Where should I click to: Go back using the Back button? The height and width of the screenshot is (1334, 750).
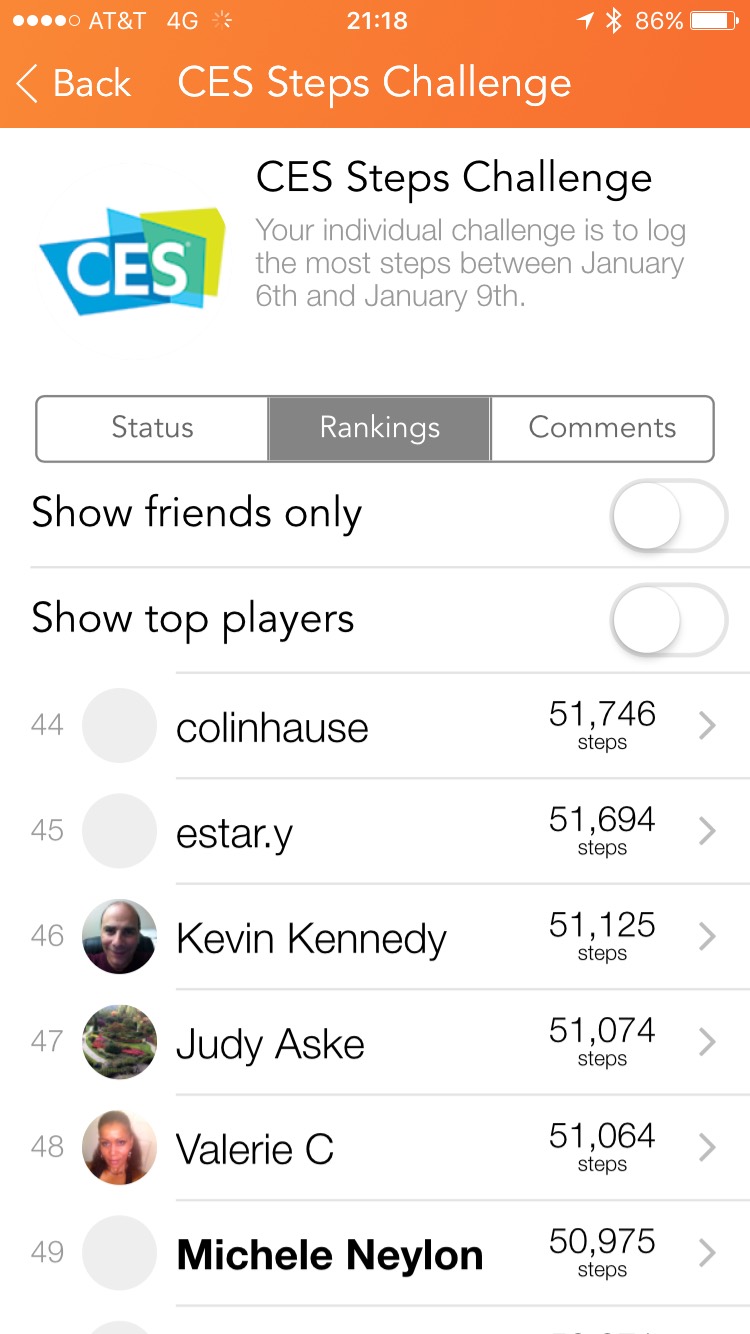[x=74, y=84]
